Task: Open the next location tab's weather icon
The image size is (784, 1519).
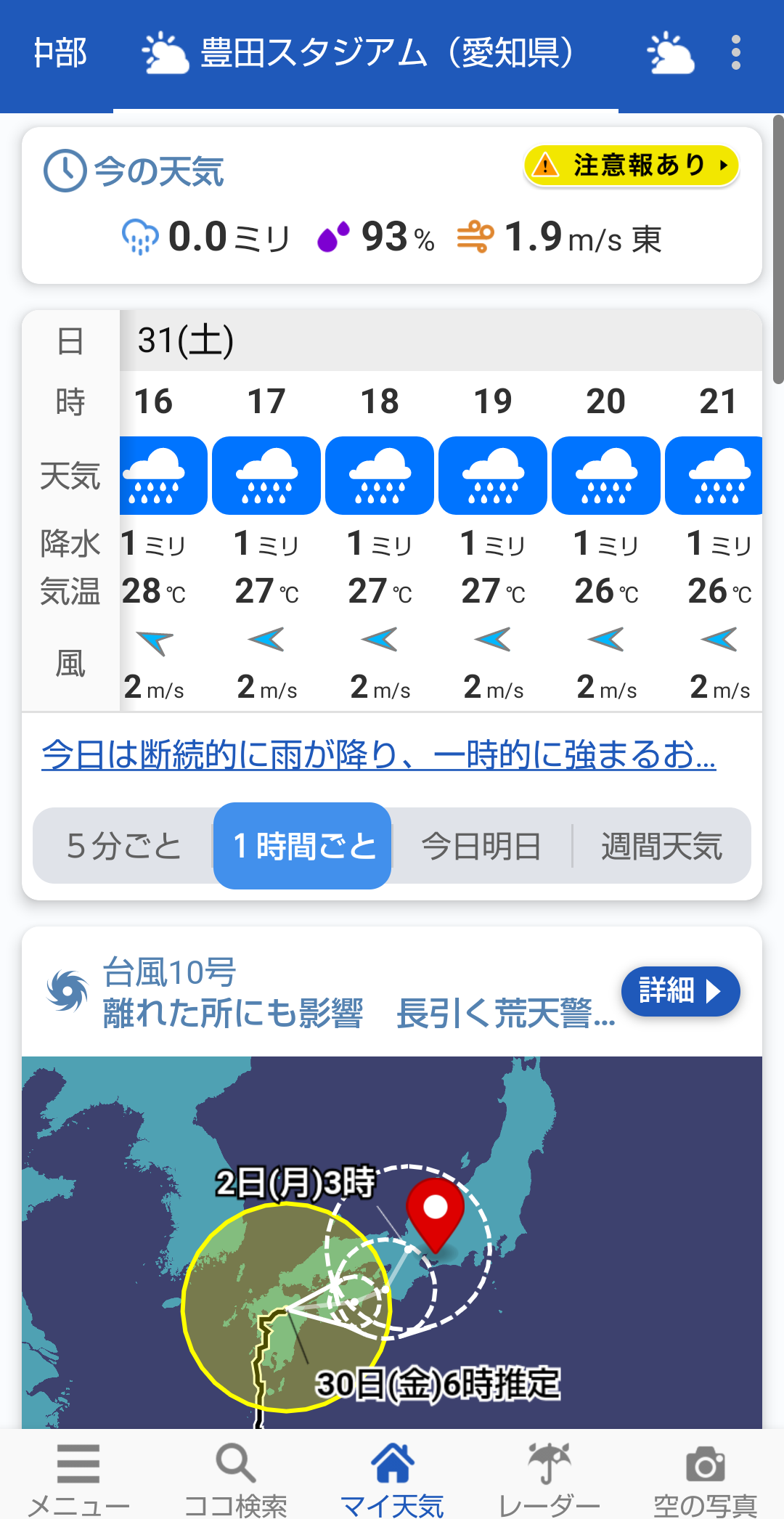Action: coord(670,54)
